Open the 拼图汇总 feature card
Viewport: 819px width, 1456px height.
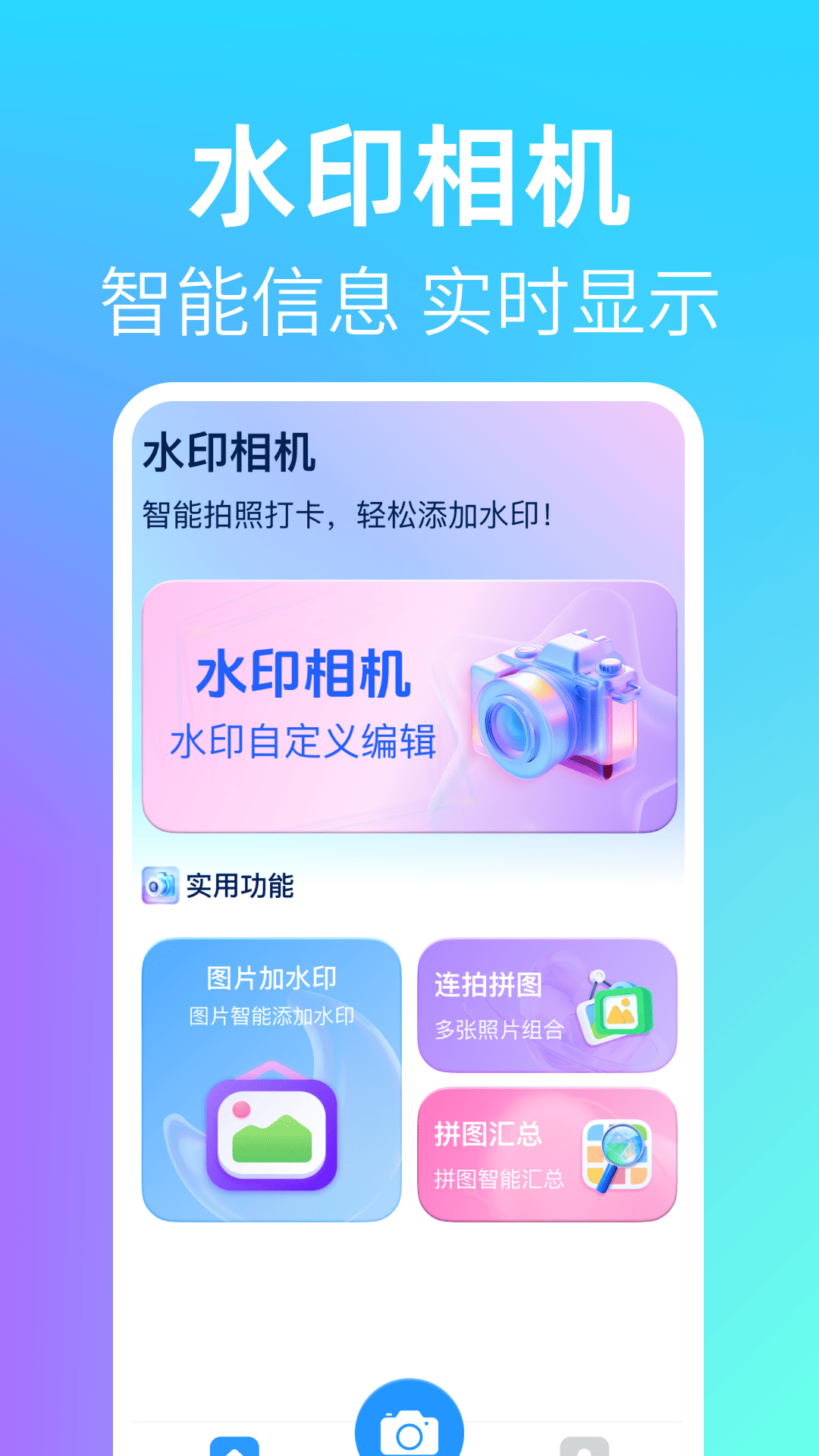pos(548,1155)
